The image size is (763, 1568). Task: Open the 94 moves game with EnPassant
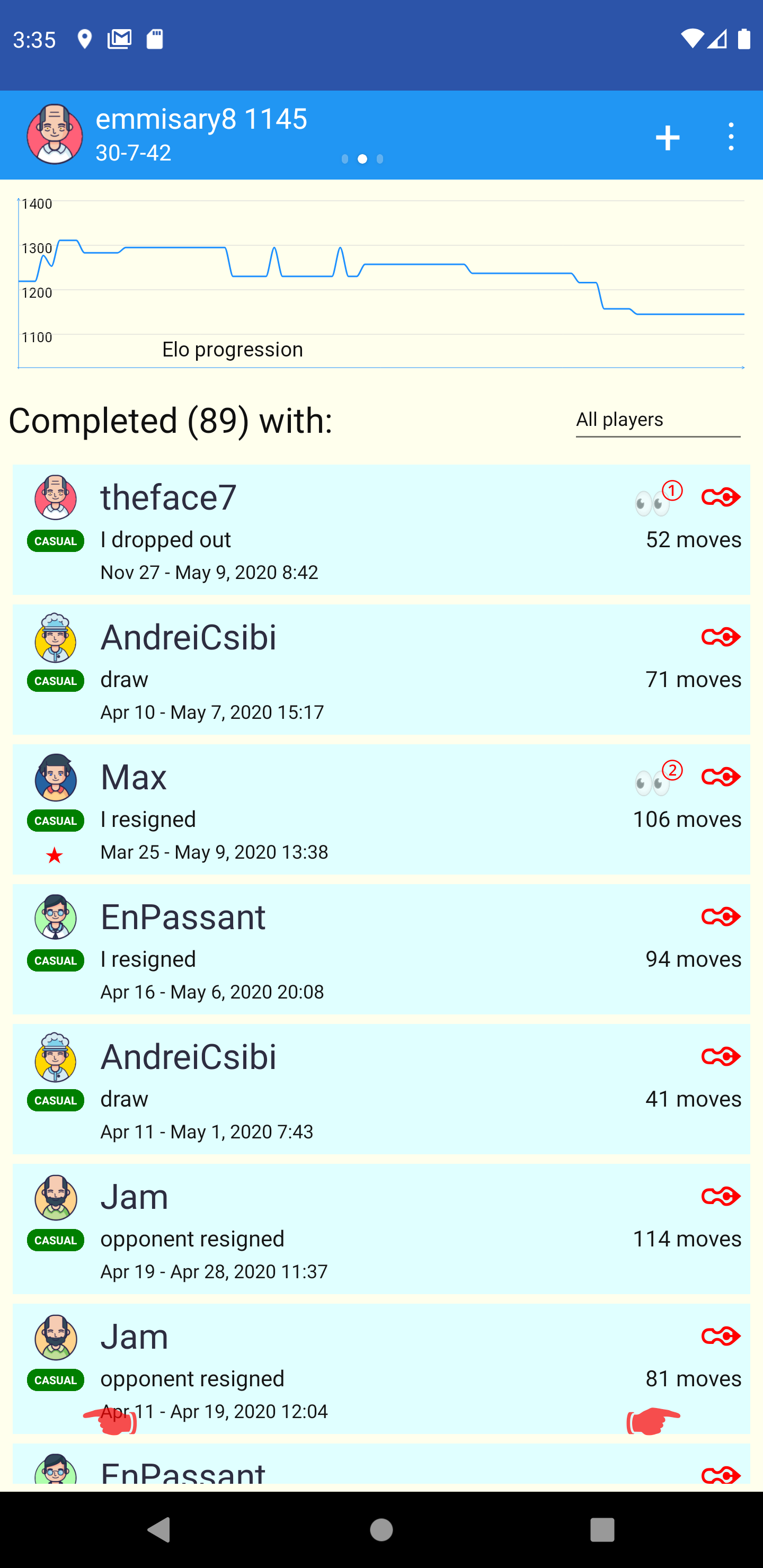click(x=366, y=950)
